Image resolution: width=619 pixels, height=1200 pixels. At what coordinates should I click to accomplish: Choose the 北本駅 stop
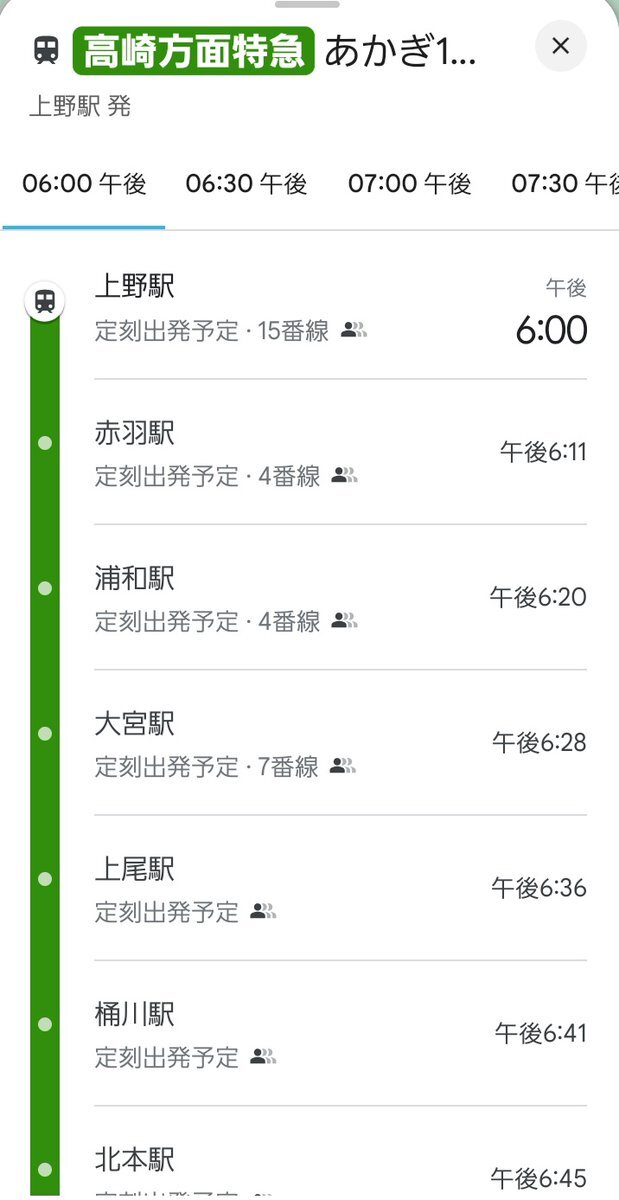340,1165
